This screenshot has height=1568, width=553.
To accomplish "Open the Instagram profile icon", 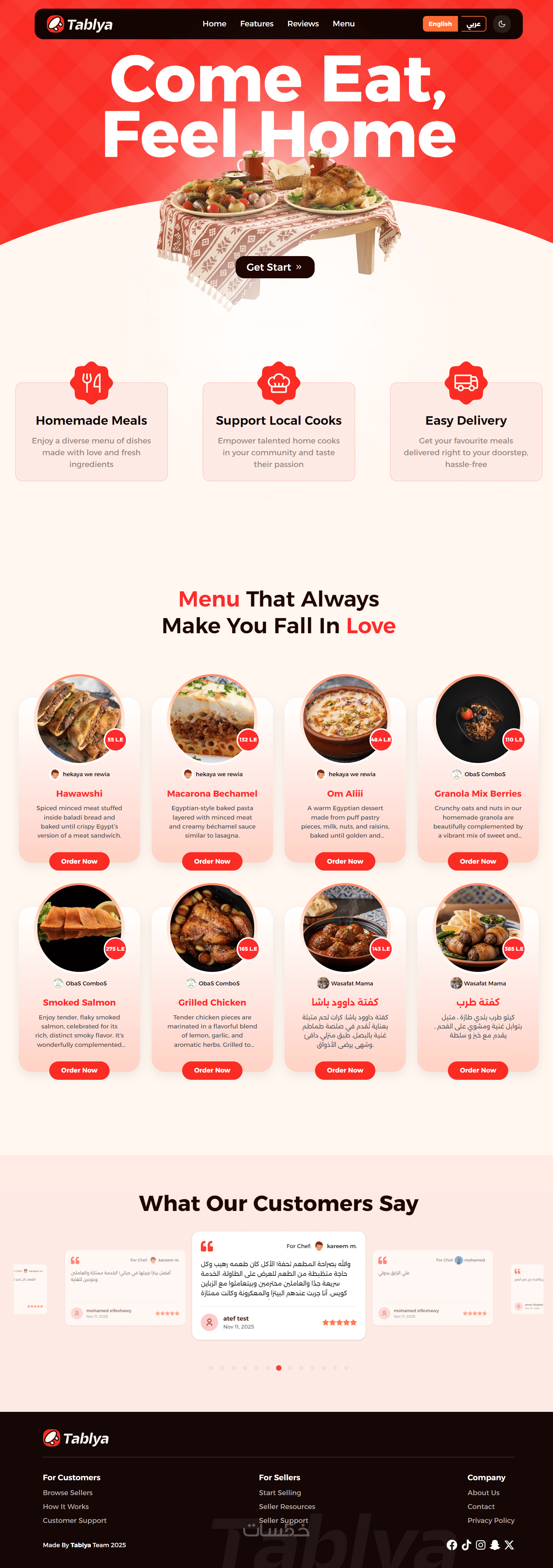I will tap(480, 1545).
